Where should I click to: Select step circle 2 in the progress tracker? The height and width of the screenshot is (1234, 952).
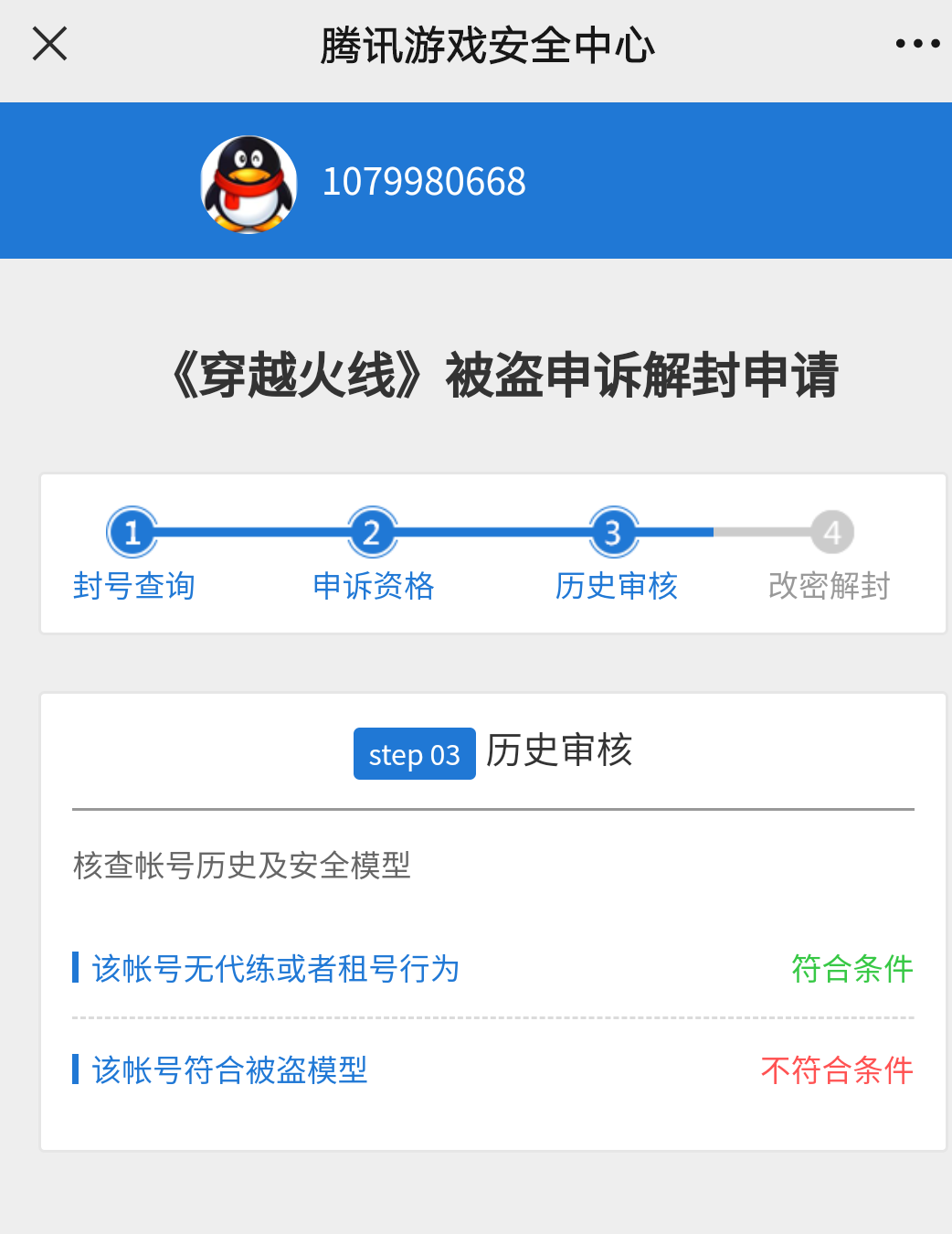(373, 531)
